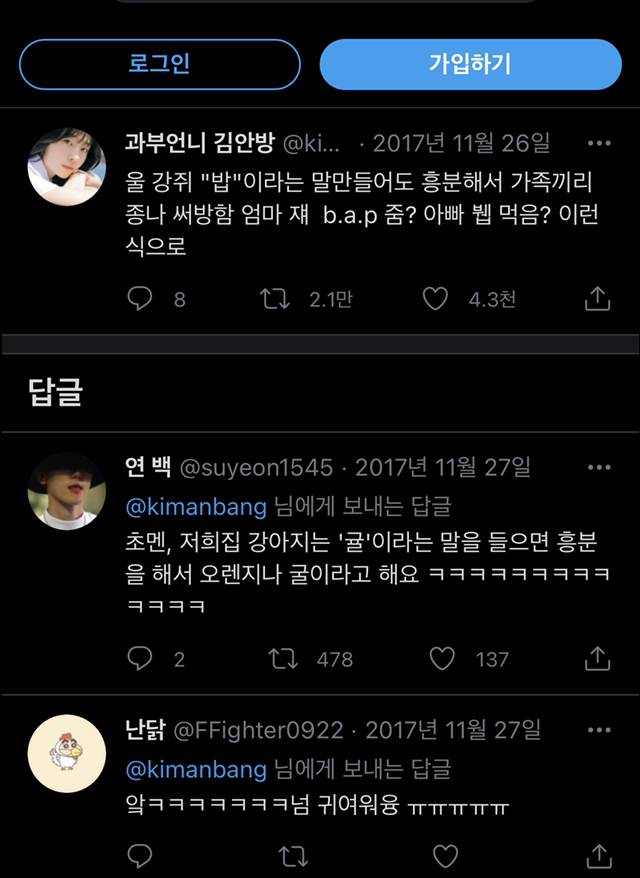Retweet 난닭's reply

click(293, 856)
